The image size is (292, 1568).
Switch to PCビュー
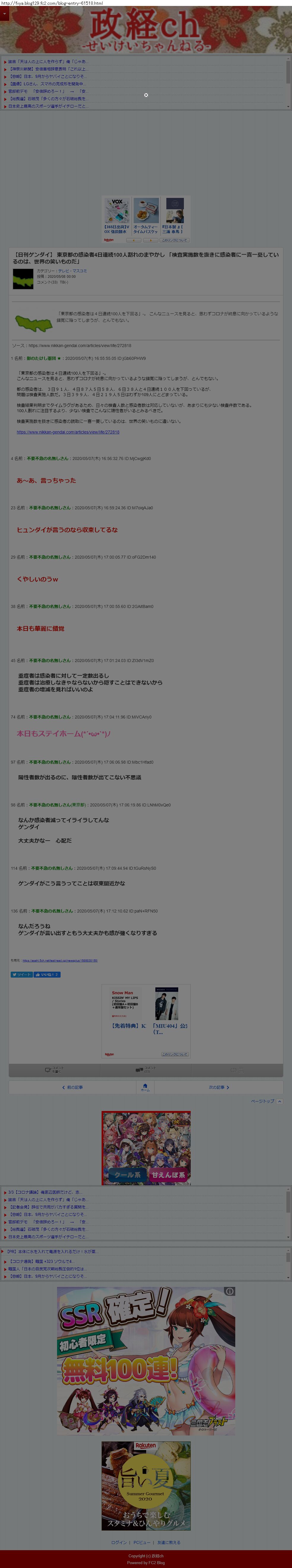tap(141, 1542)
